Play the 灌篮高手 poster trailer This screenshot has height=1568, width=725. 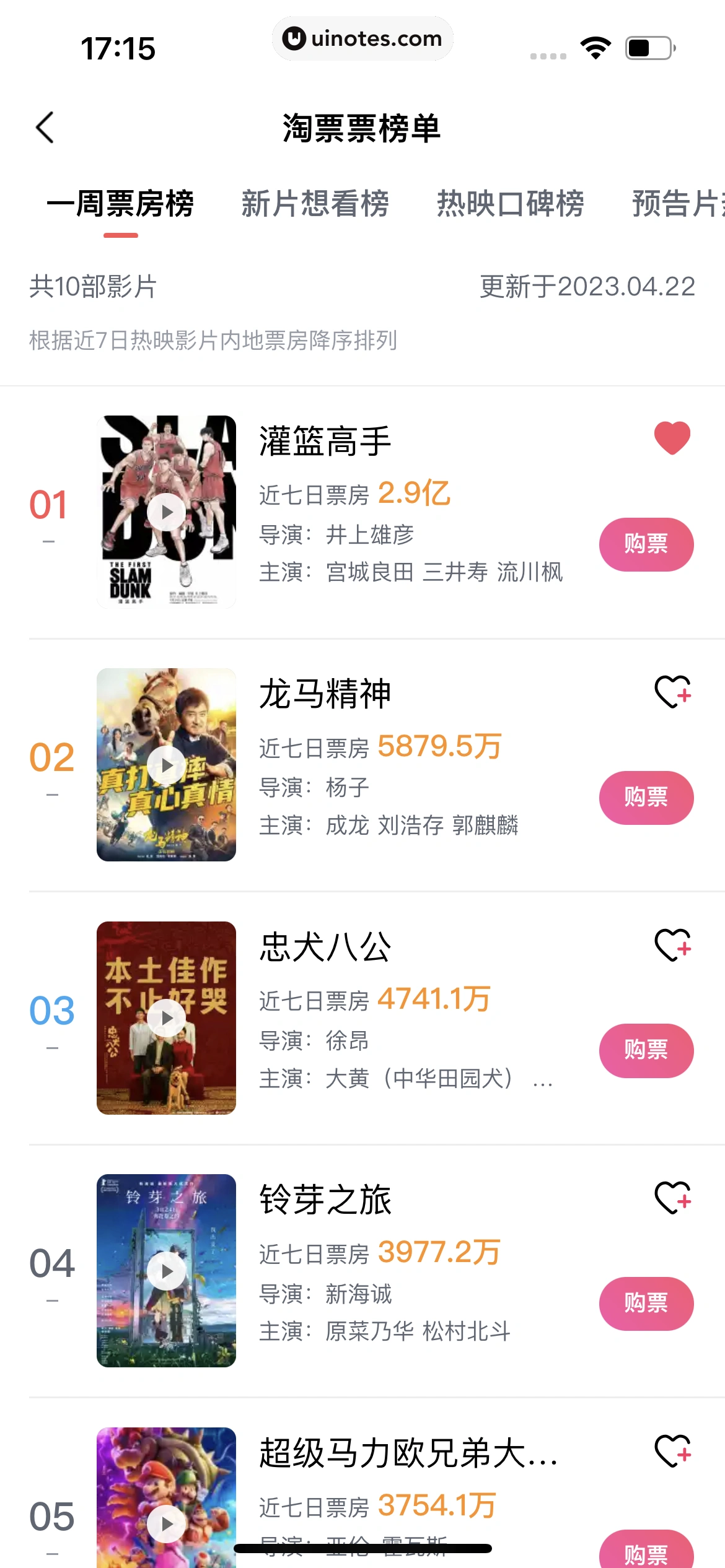166,512
